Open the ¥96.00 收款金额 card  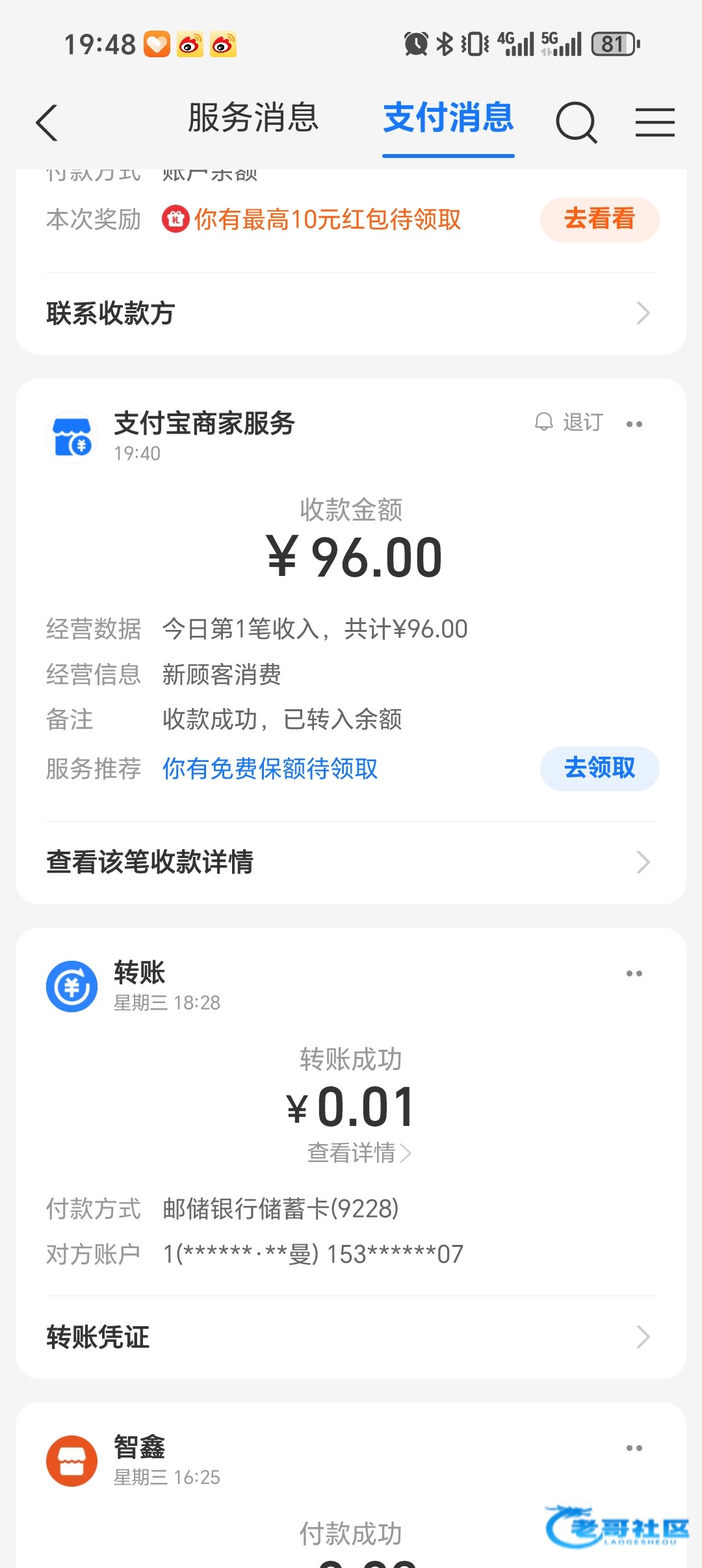point(351,641)
